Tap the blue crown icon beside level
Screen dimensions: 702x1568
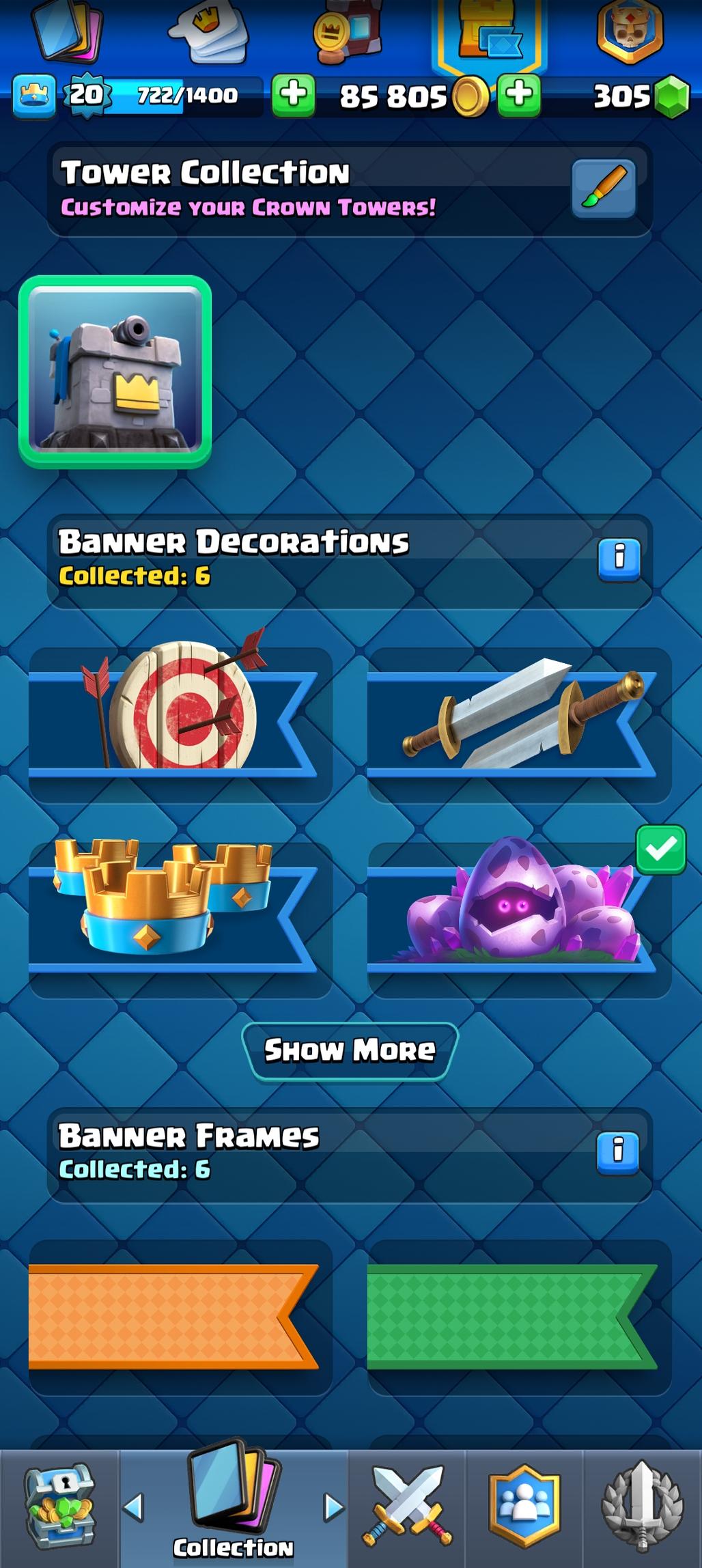tap(33, 96)
